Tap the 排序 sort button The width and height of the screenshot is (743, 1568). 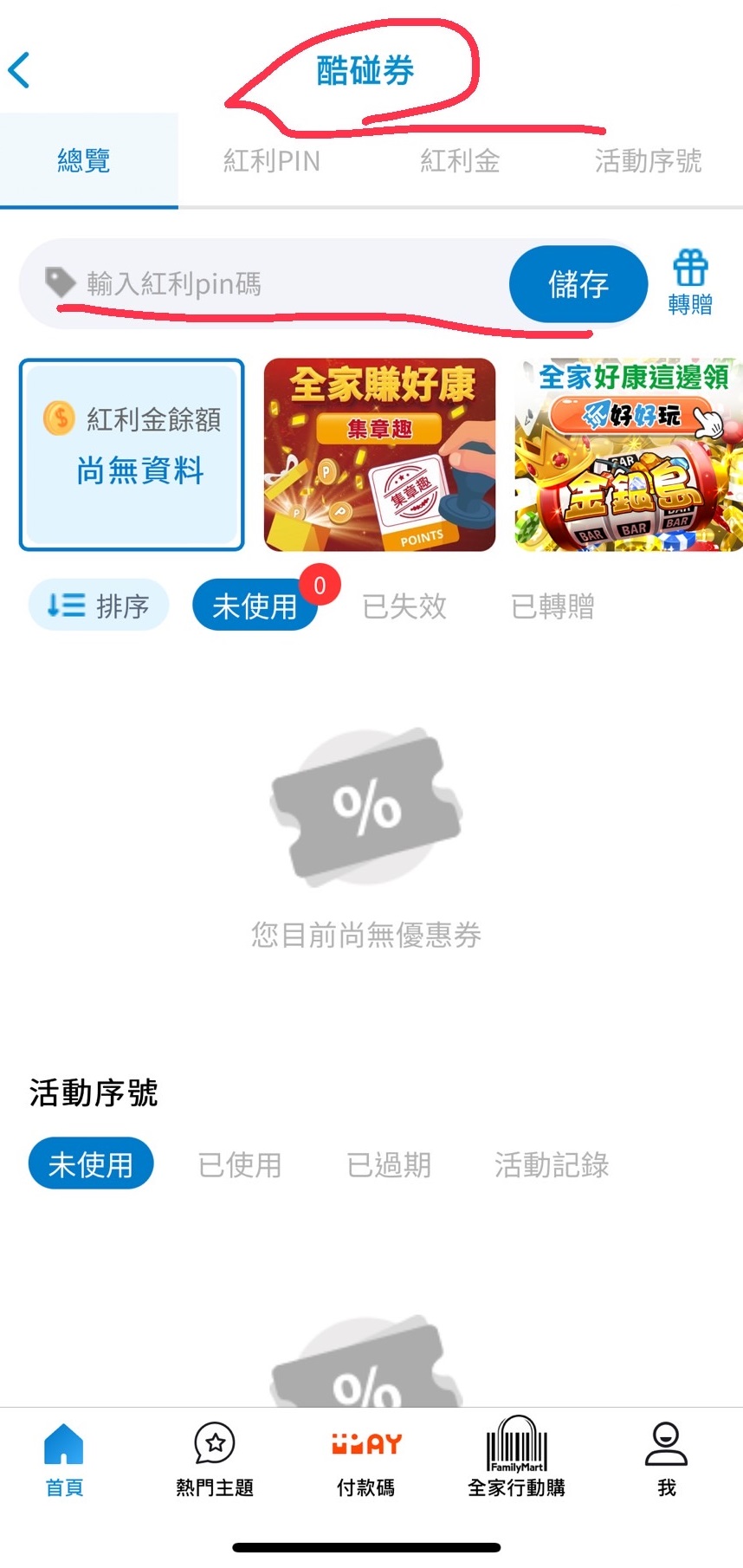point(99,605)
